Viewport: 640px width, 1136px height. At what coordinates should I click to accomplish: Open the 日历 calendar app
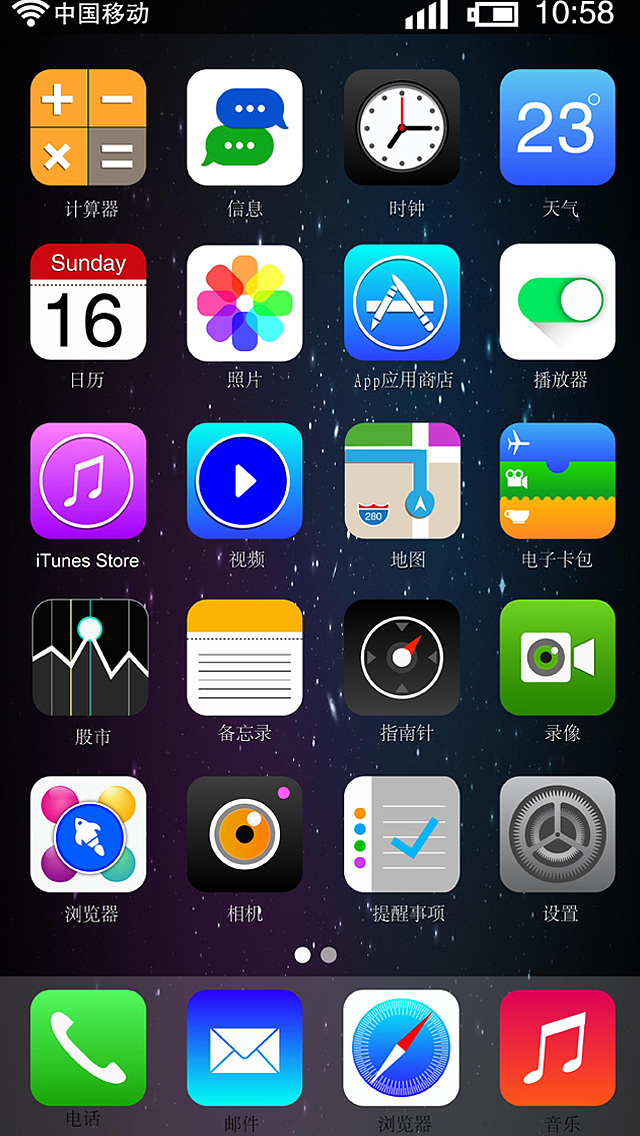[x=88, y=302]
